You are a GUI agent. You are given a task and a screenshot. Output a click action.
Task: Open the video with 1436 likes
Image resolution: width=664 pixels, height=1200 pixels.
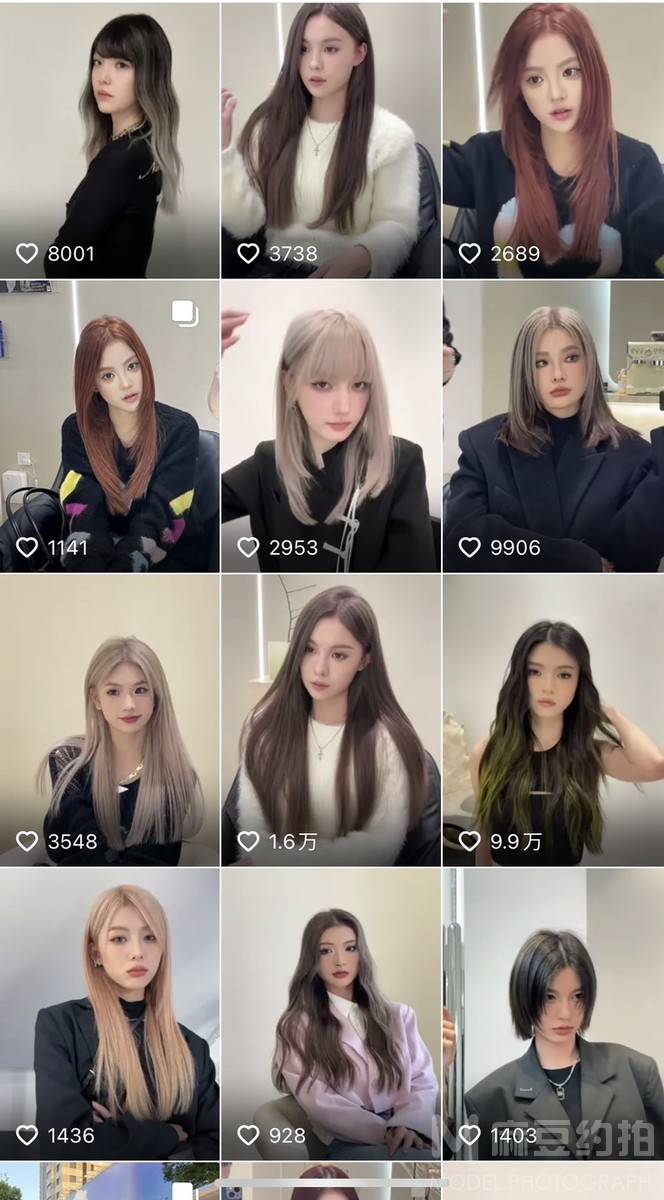click(x=109, y=1014)
